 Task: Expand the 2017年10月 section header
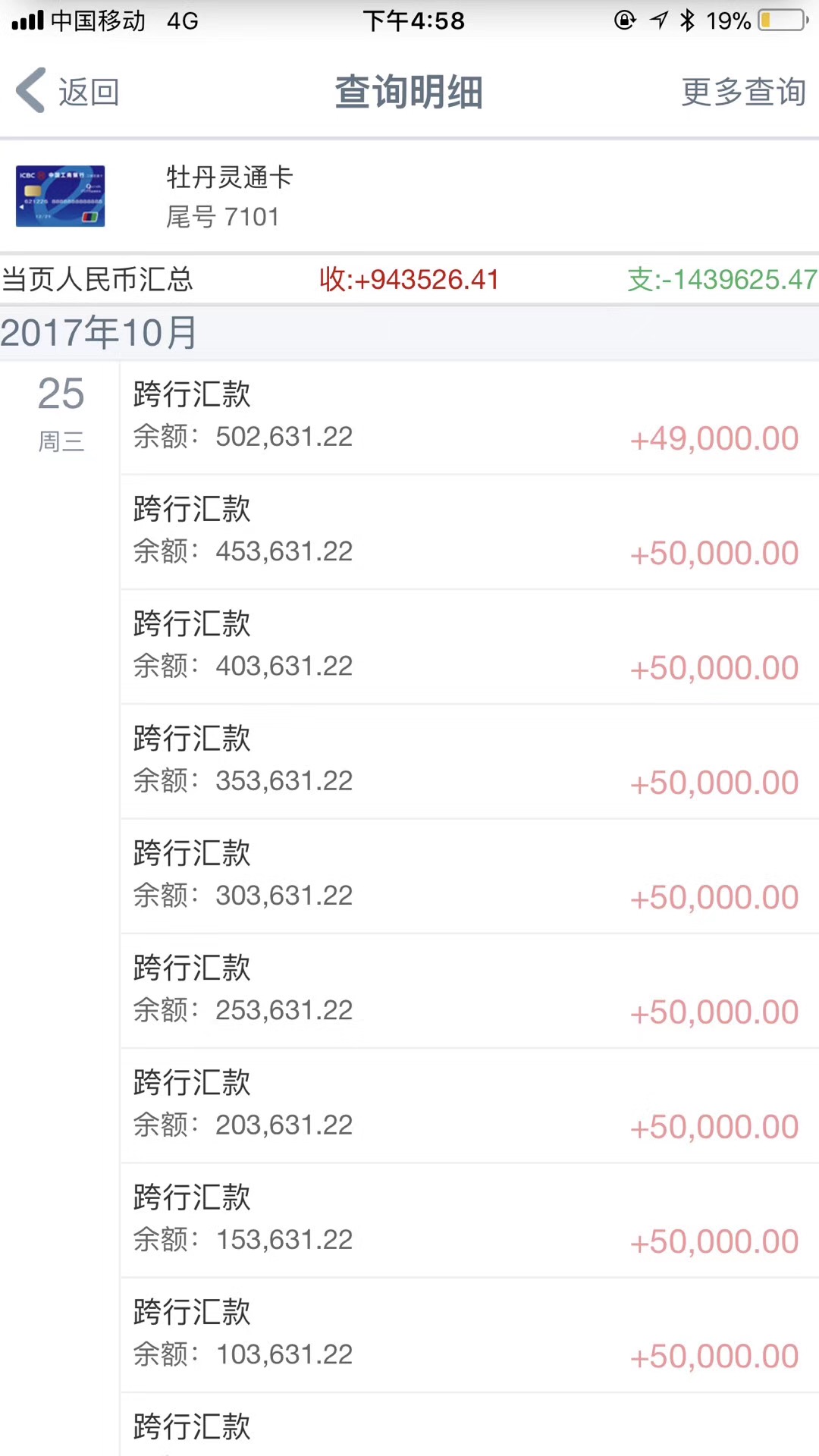coord(99,331)
